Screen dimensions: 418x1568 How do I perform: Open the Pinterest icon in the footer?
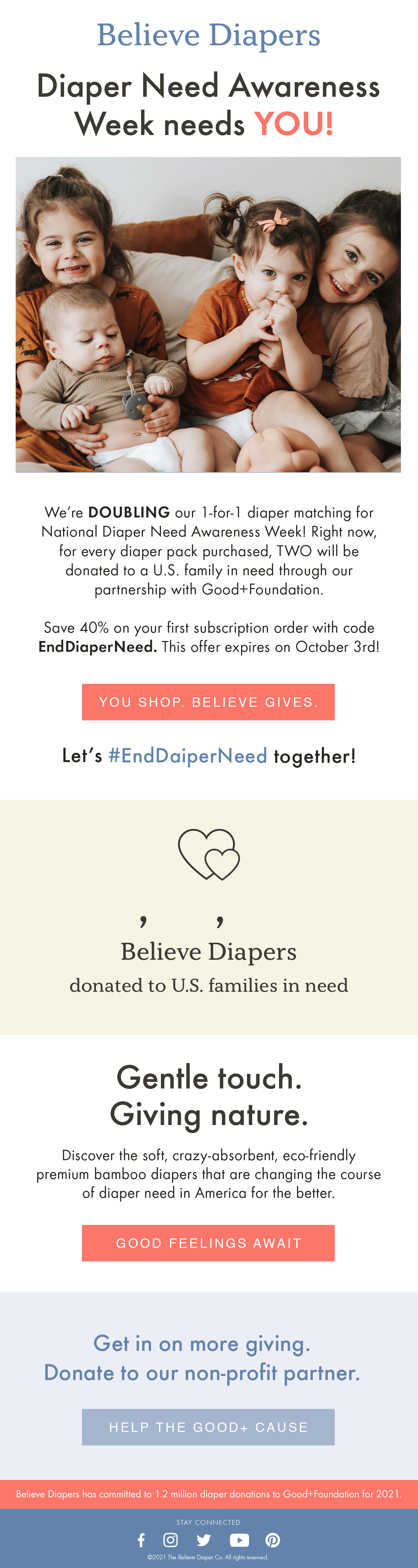tap(272, 1539)
